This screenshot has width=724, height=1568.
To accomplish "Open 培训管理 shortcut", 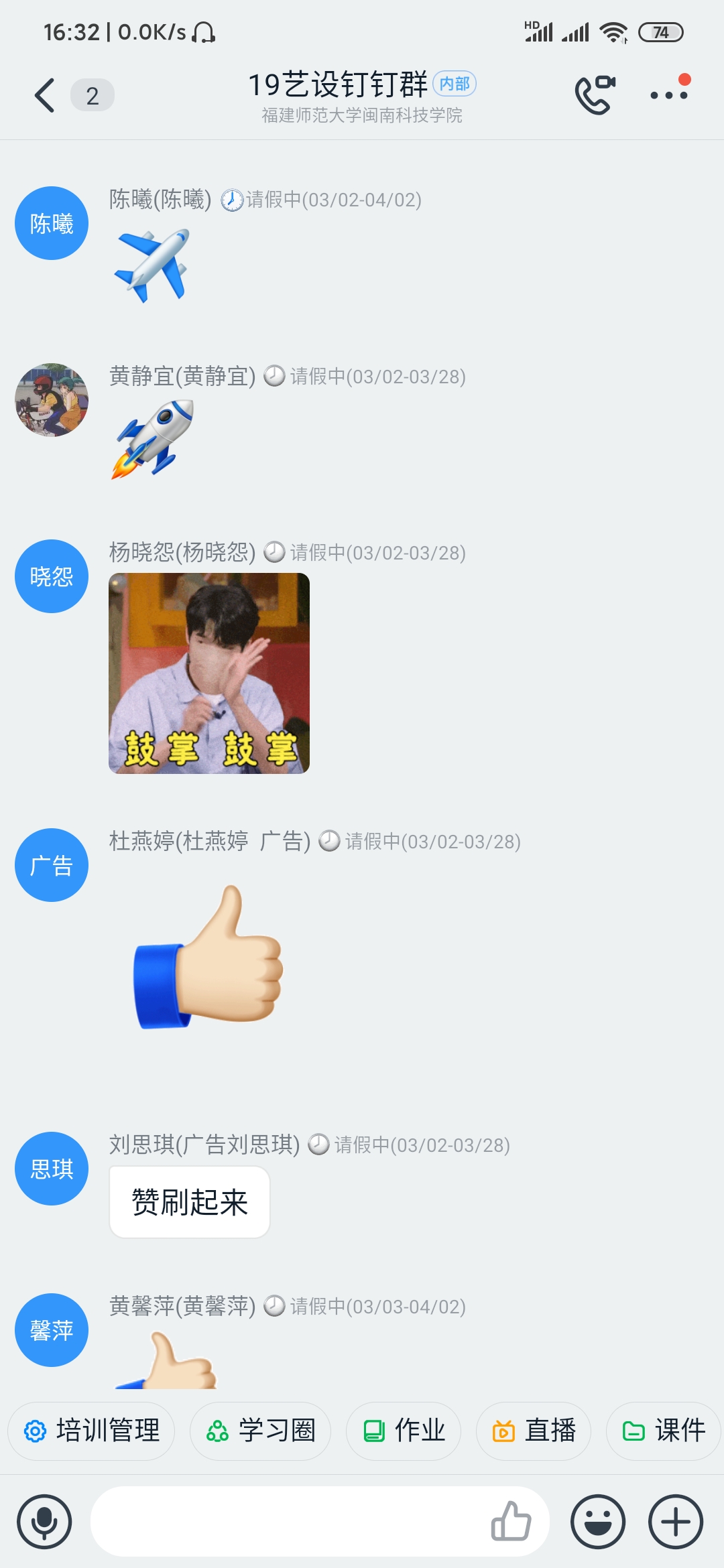I will coord(92,1431).
